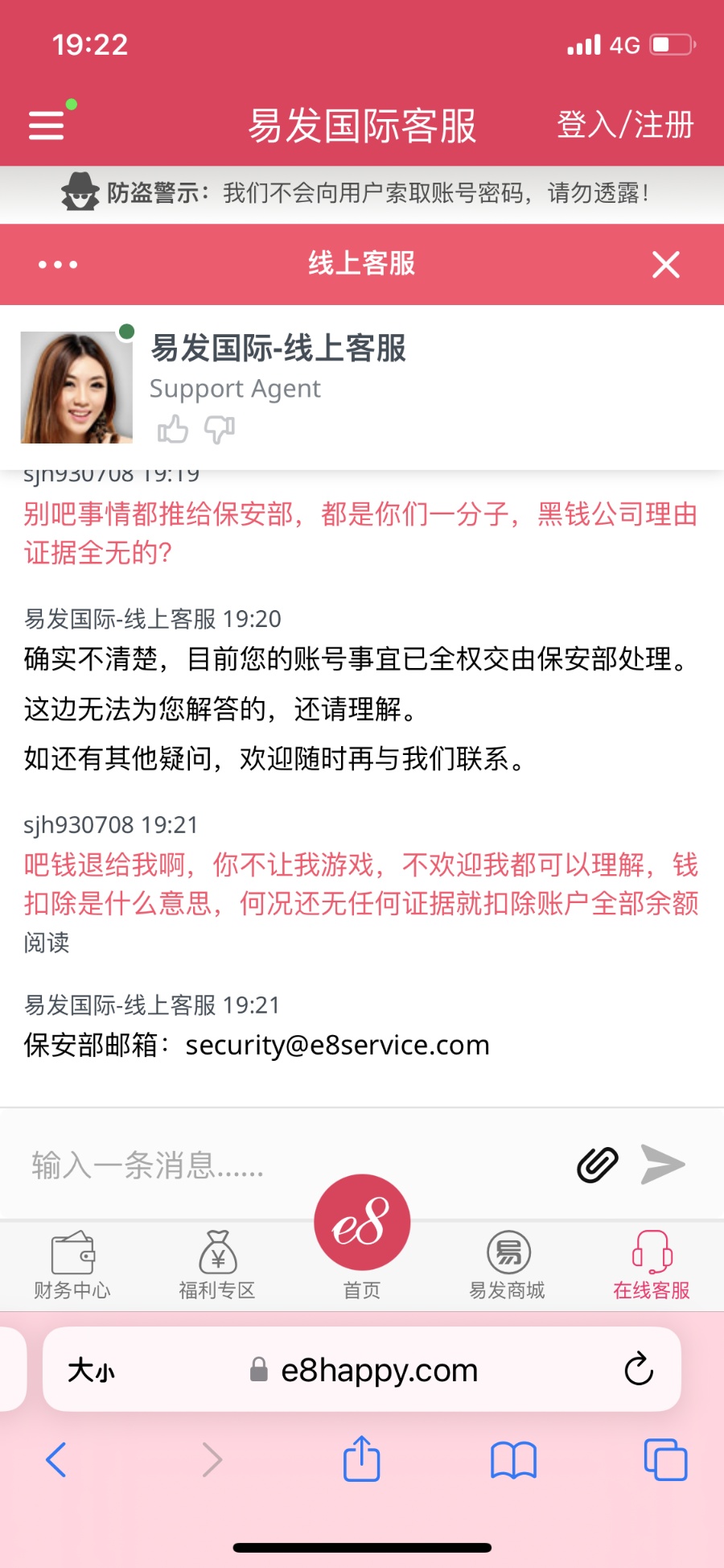Close the 线上客服 chat window

pyautogui.click(x=666, y=264)
